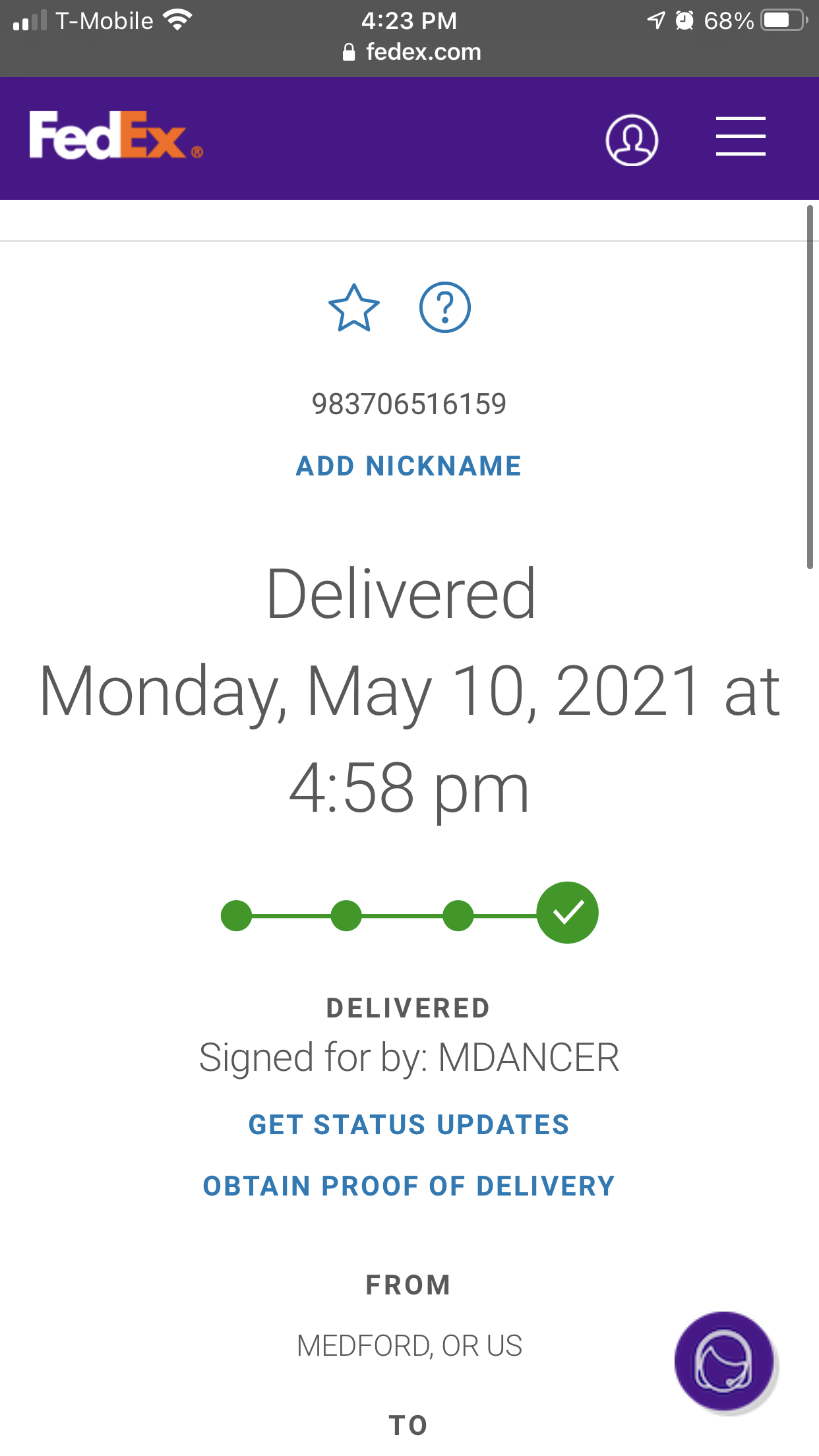Open the help question mark icon
Image resolution: width=819 pixels, height=1456 pixels.
[x=445, y=307]
